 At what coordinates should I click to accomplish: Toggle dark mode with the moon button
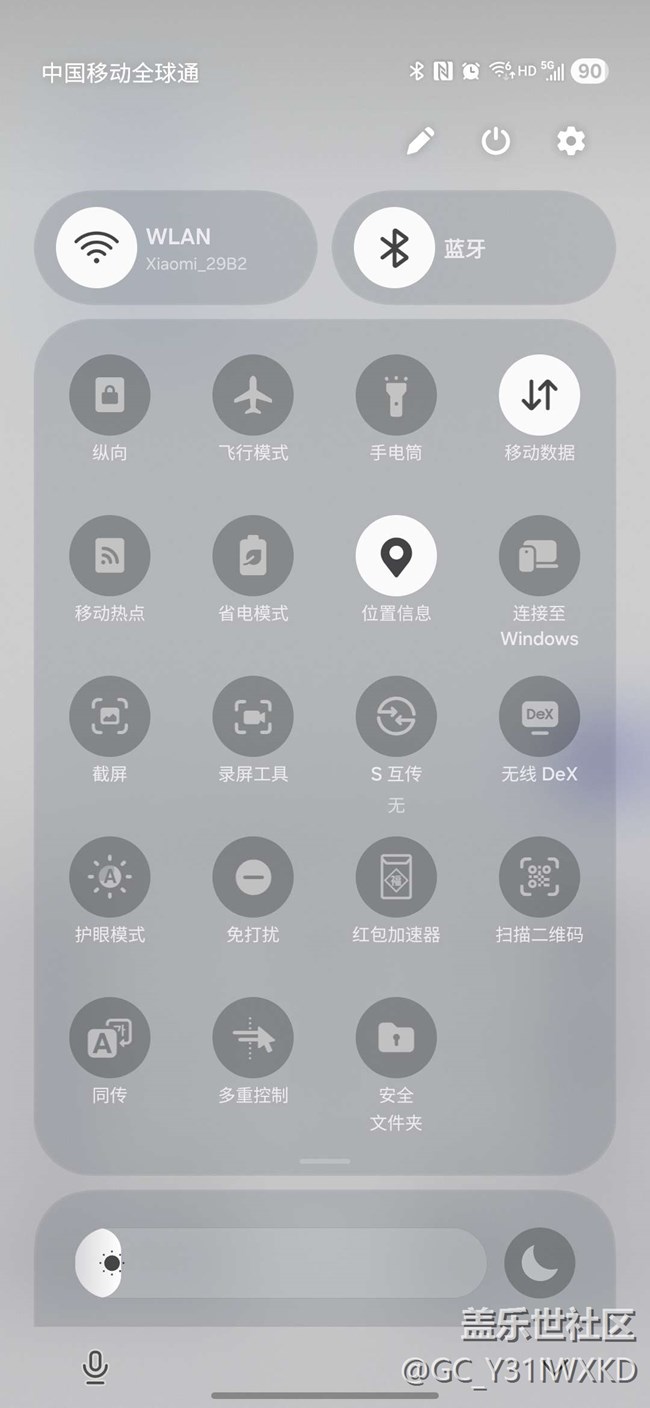click(540, 1264)
